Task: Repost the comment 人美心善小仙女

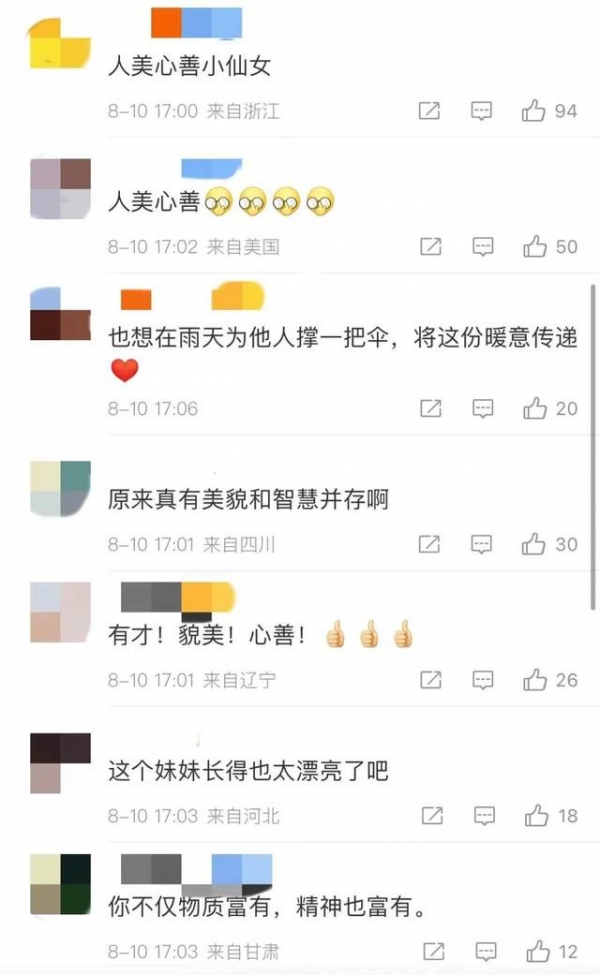Action: pyautogui.click(x=430, y=111)
